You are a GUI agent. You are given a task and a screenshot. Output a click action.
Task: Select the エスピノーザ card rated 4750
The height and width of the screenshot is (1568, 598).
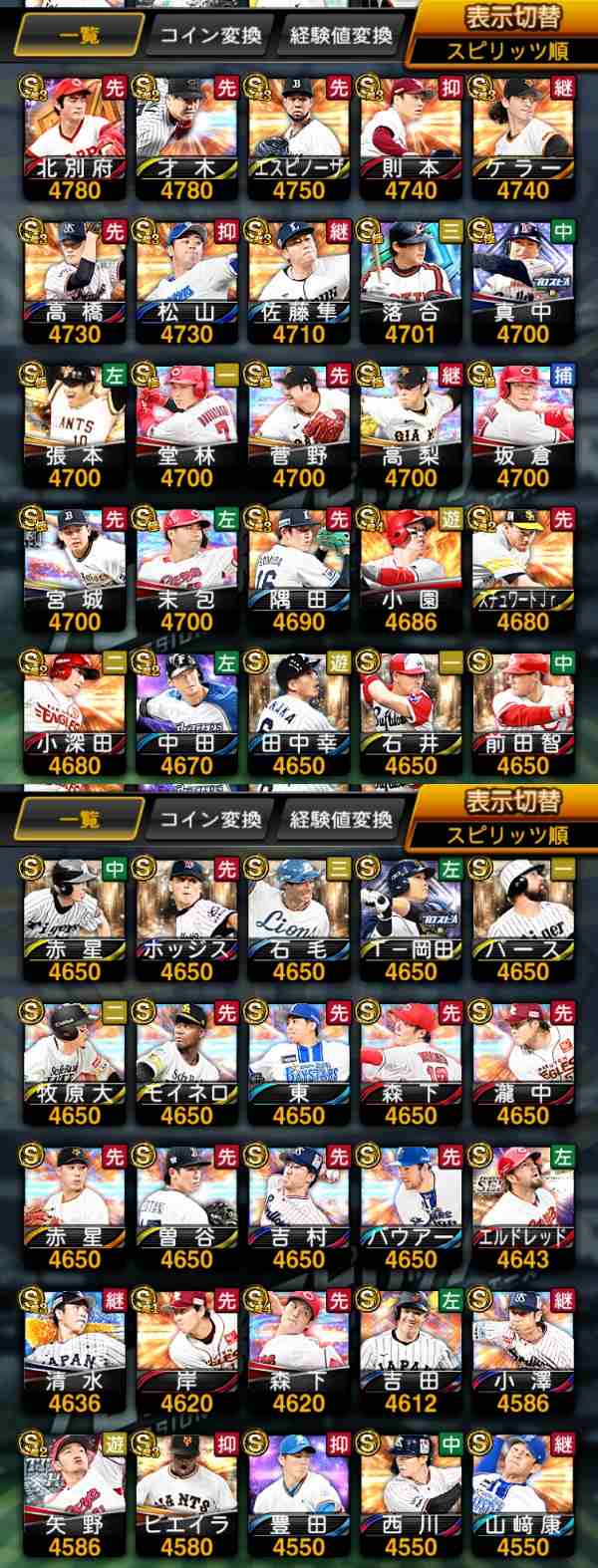coord(299,136)
